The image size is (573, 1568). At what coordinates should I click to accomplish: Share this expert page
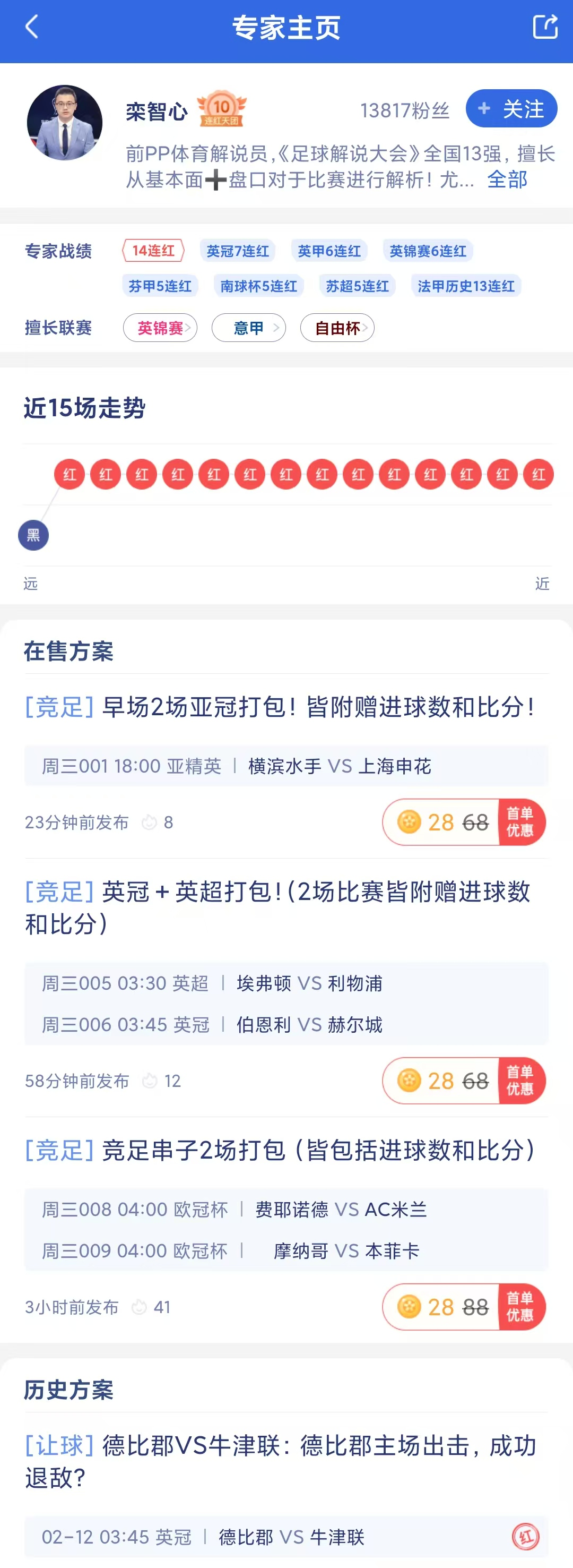(544, 28)
